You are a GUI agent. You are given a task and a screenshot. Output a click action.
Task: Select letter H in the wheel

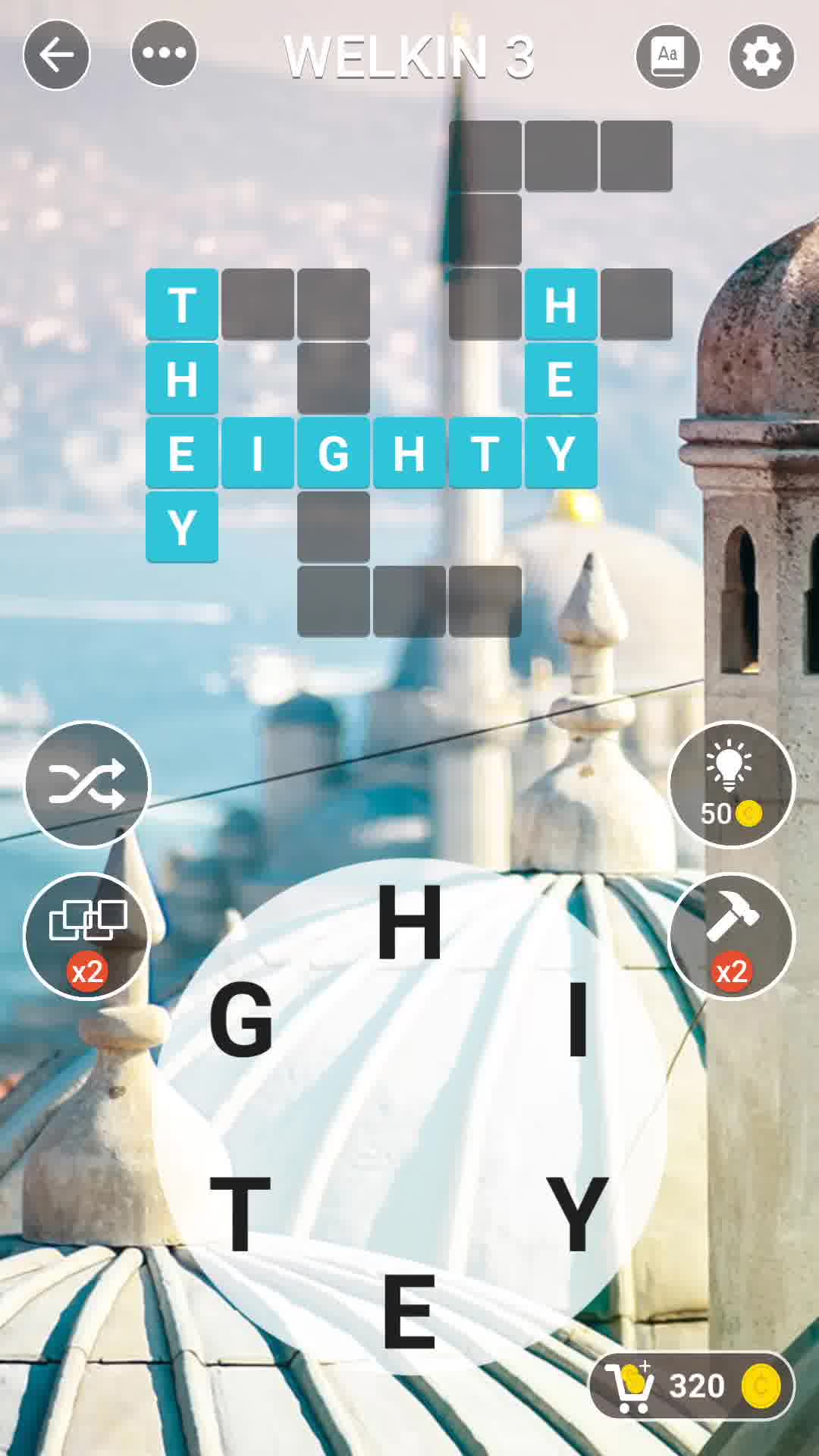(x=409, y=922)
